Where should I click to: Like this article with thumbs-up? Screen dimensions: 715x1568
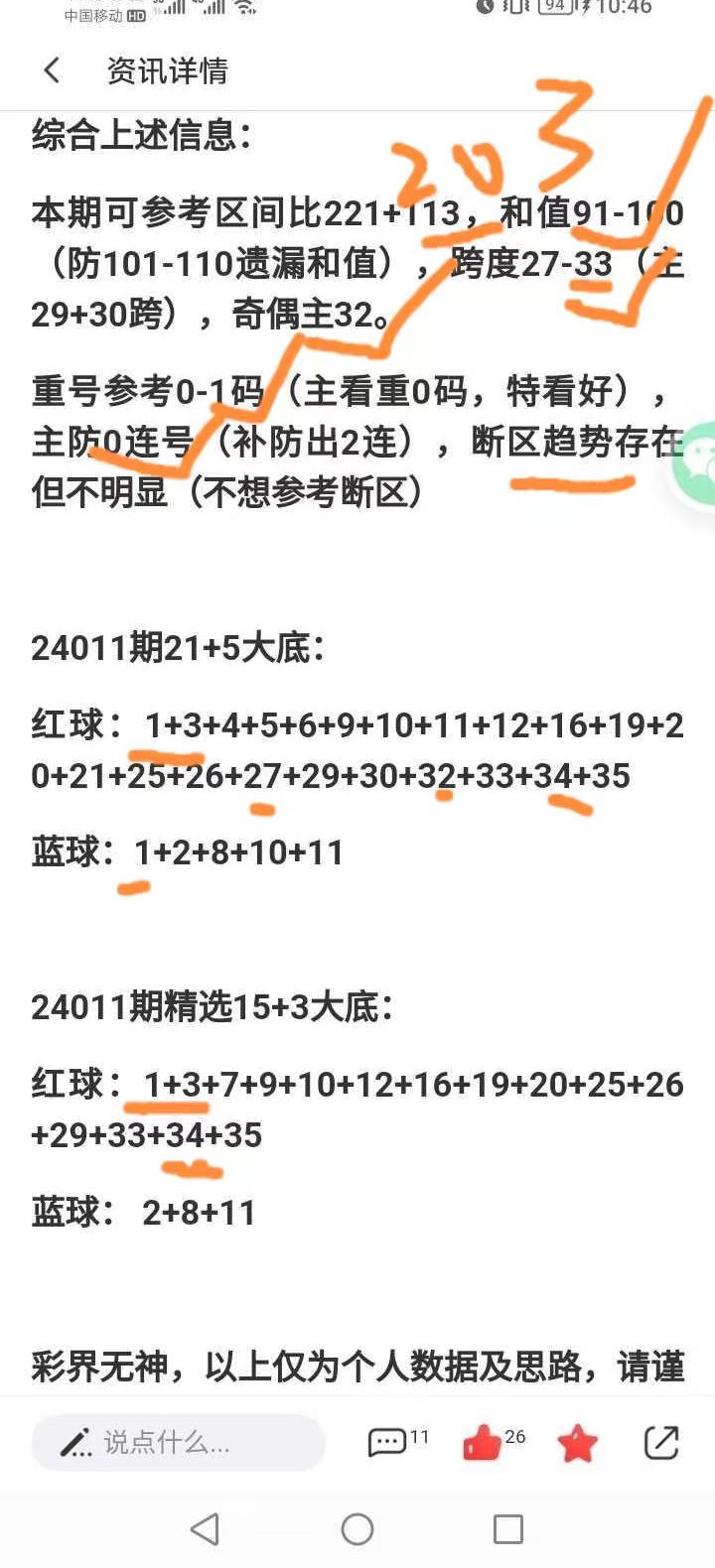pos(484,1442)
